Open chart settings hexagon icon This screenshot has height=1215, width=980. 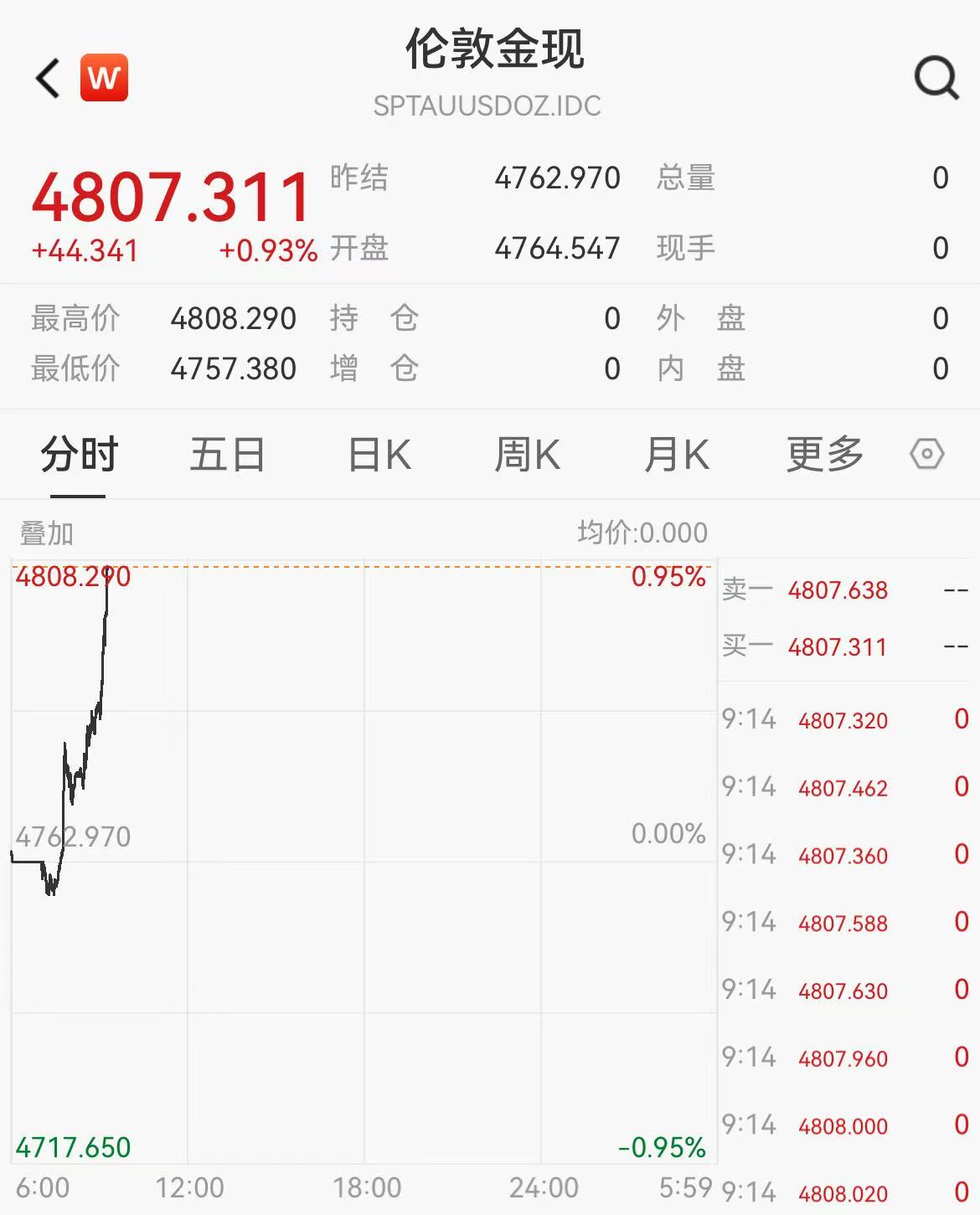point(926,454)
